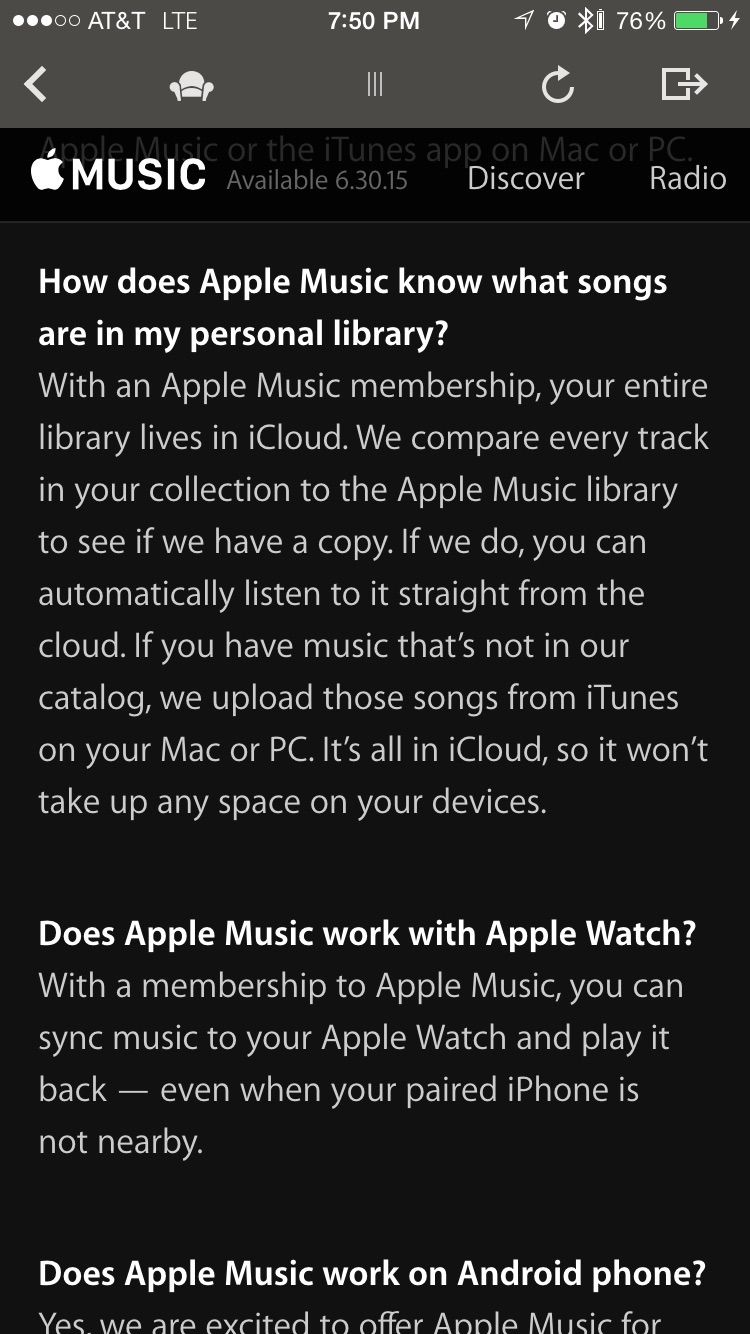Go back using the left arrow
This screenshot has width=750, height=1334.
36,85
